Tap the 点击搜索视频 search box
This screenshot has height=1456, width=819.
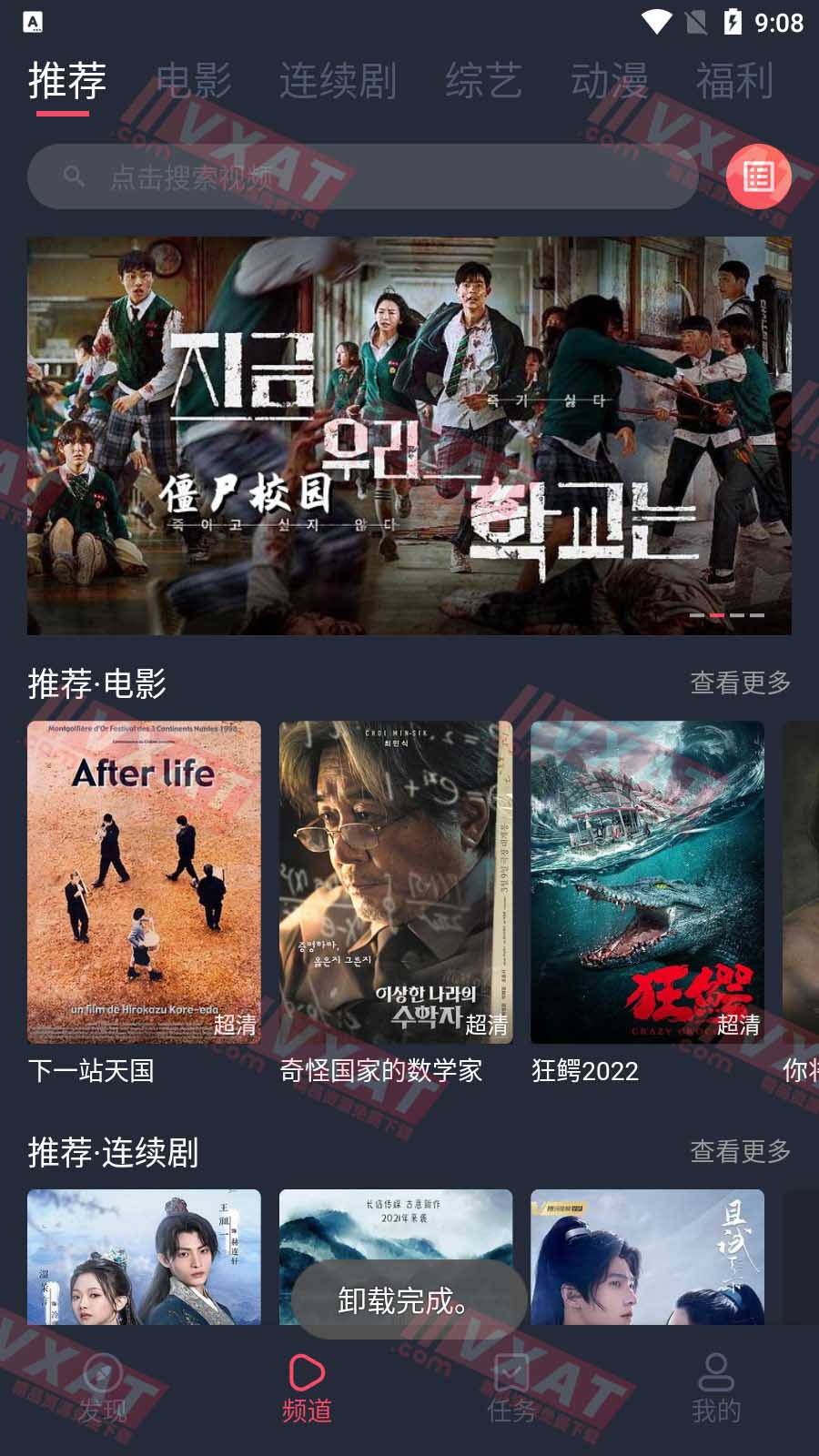pos(364,177)
